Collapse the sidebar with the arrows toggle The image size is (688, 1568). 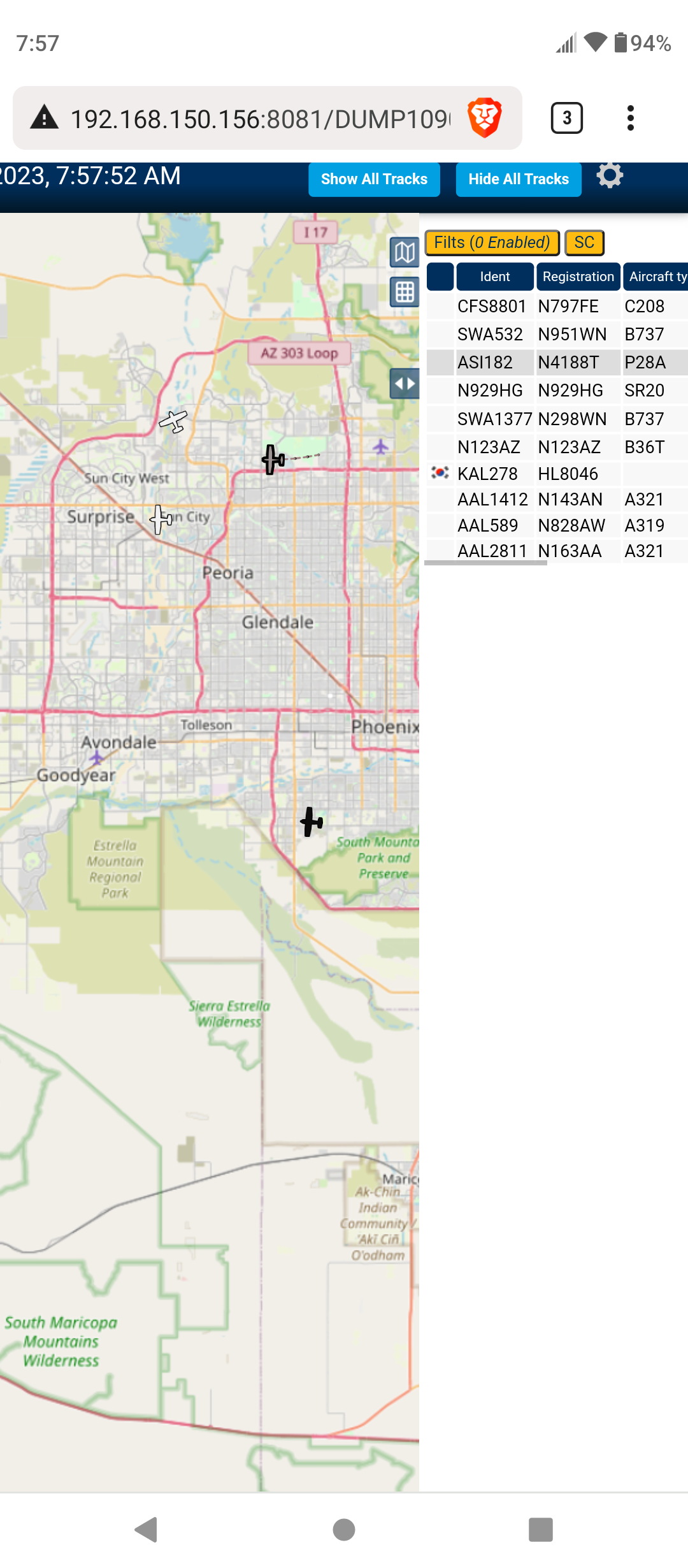coord(404,384)
